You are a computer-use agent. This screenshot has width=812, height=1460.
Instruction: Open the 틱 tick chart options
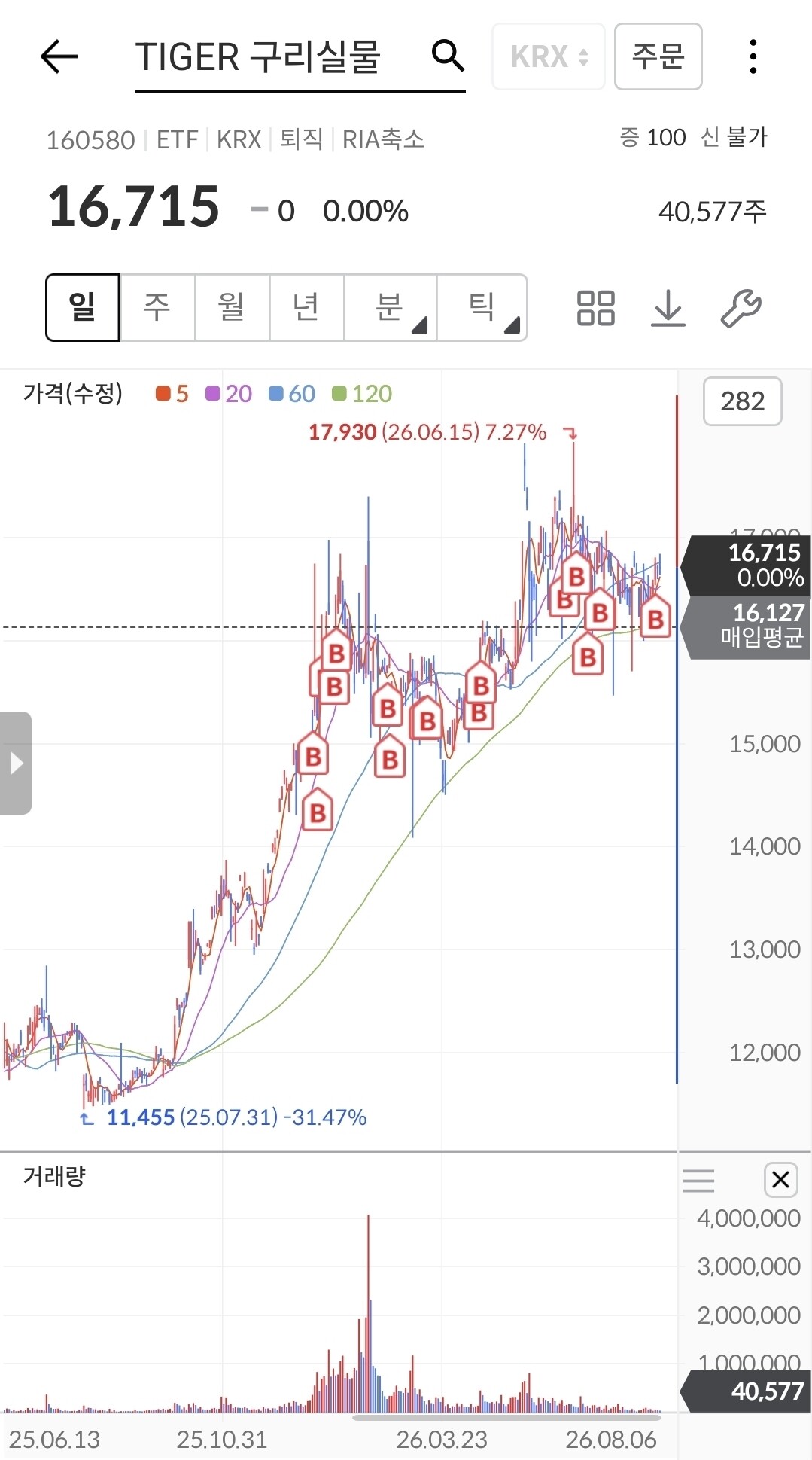point(482,307)
